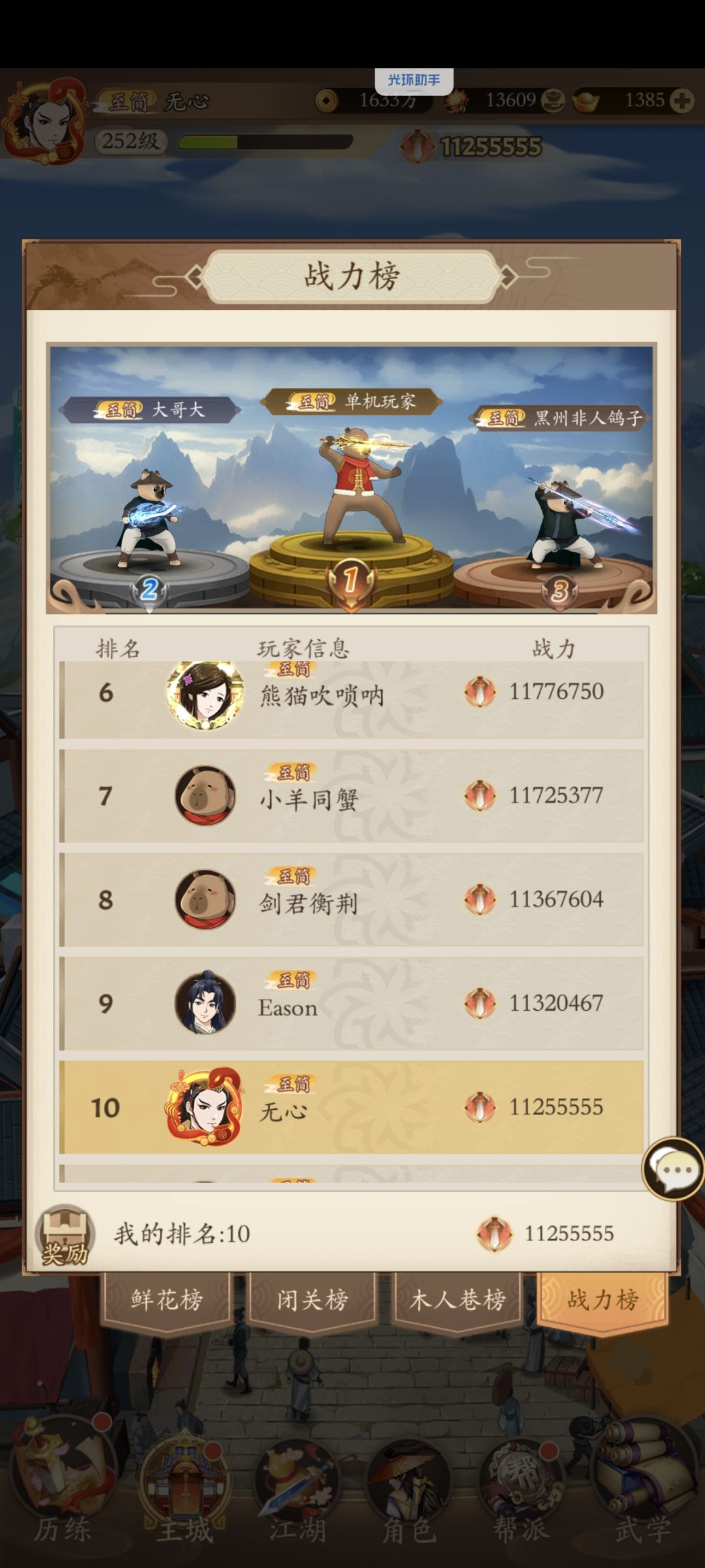Click the right arrow beside 战力榜 title
The width and height of the screenshot is (705, 1568).
point(509,277)
